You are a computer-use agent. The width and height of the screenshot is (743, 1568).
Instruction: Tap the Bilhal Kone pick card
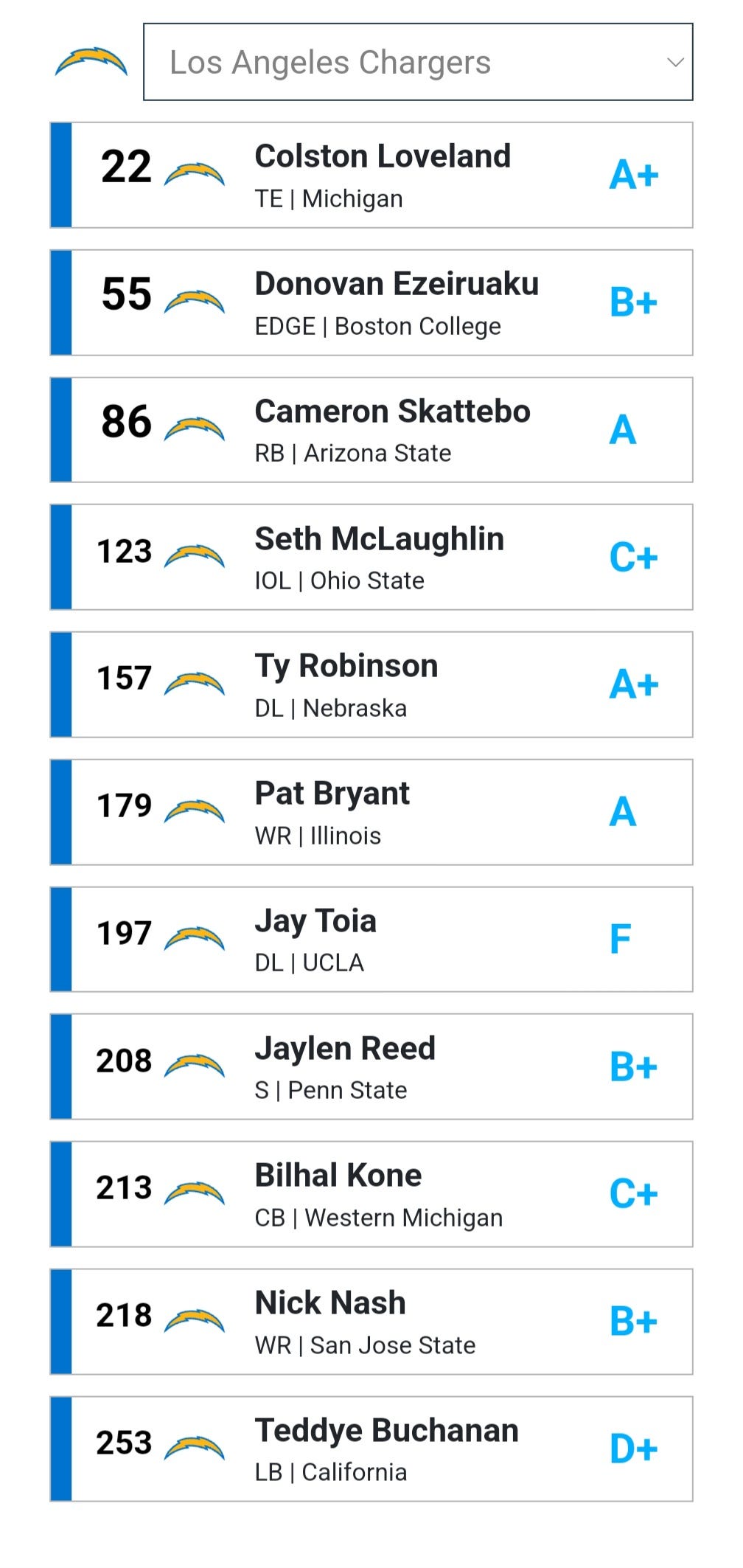pyautogui.click(x=371, y=1194)
